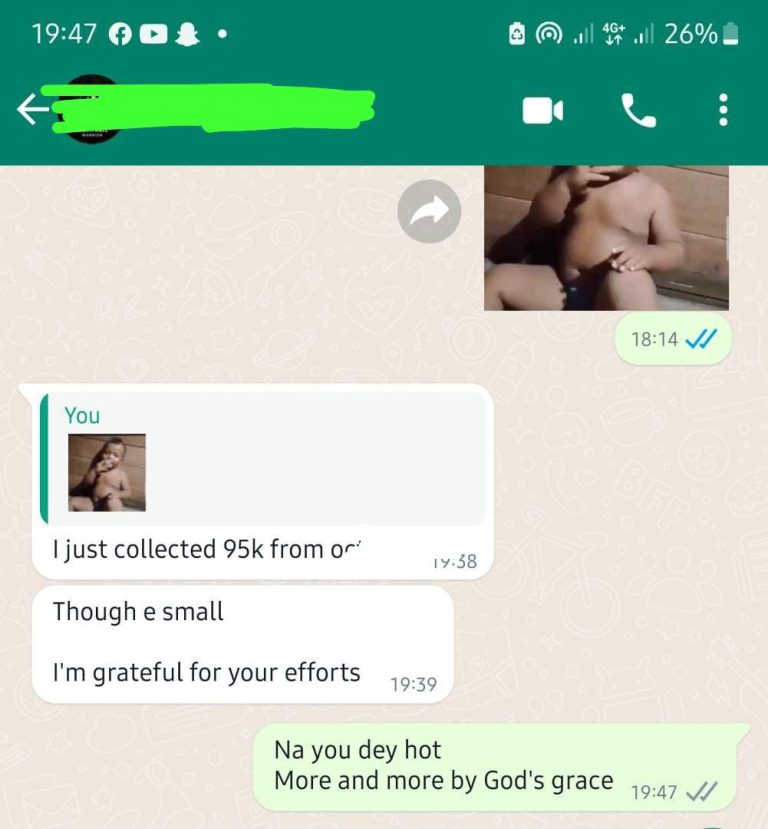The image size is (768, 829).
Task: Open the photo sent at 18:14
Action: click(606, 238)
